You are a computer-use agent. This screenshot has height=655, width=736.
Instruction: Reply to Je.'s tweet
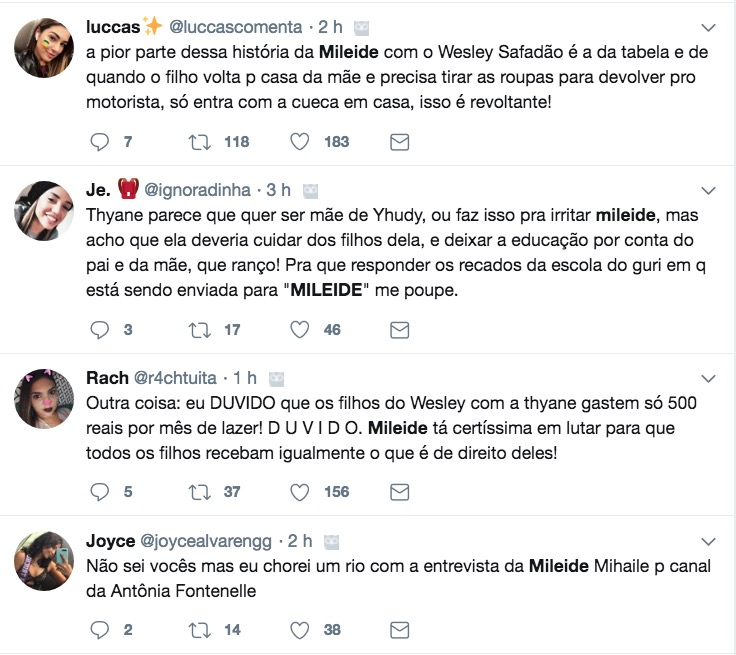[x=99, y=329]
